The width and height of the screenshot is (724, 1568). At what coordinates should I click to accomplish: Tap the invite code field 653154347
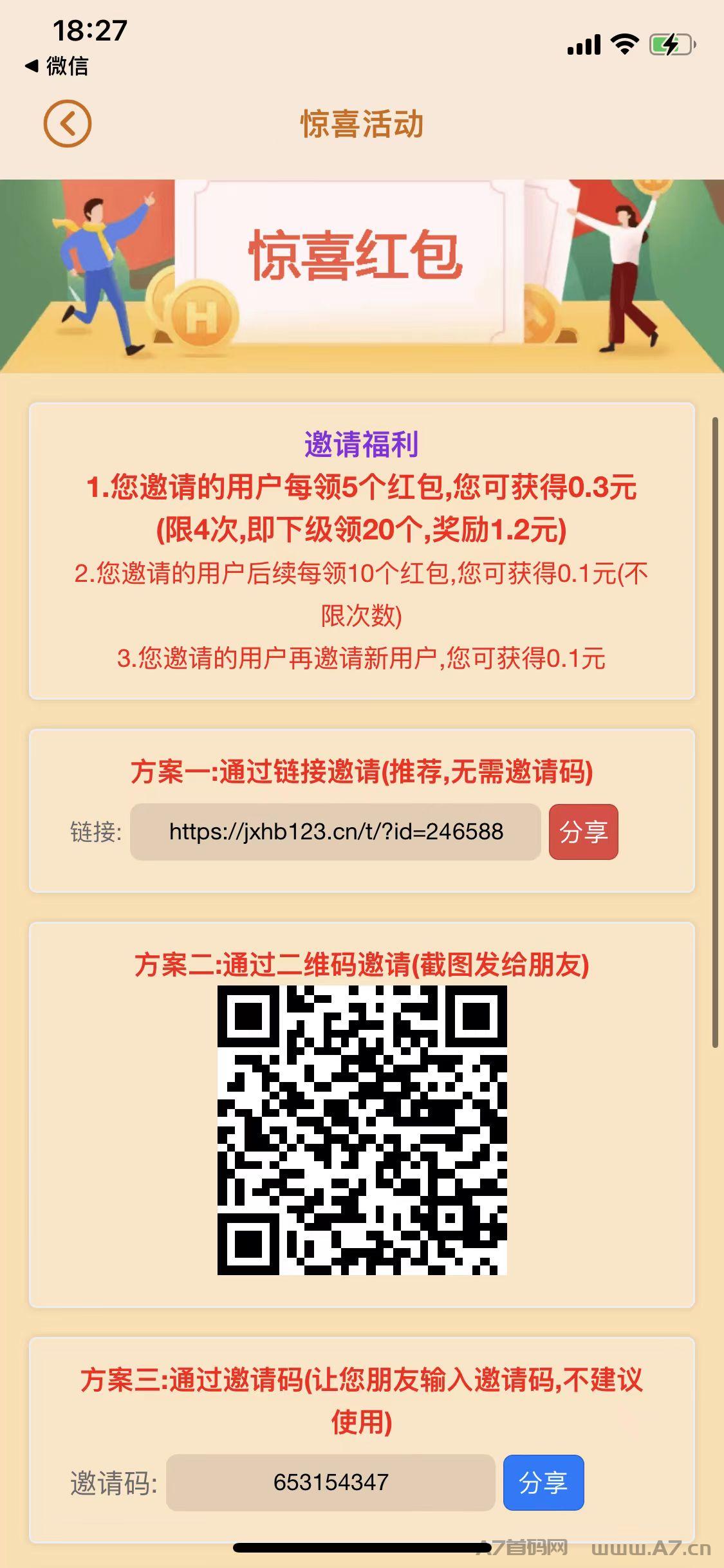pyautogui.click(x=331, y=1482)
